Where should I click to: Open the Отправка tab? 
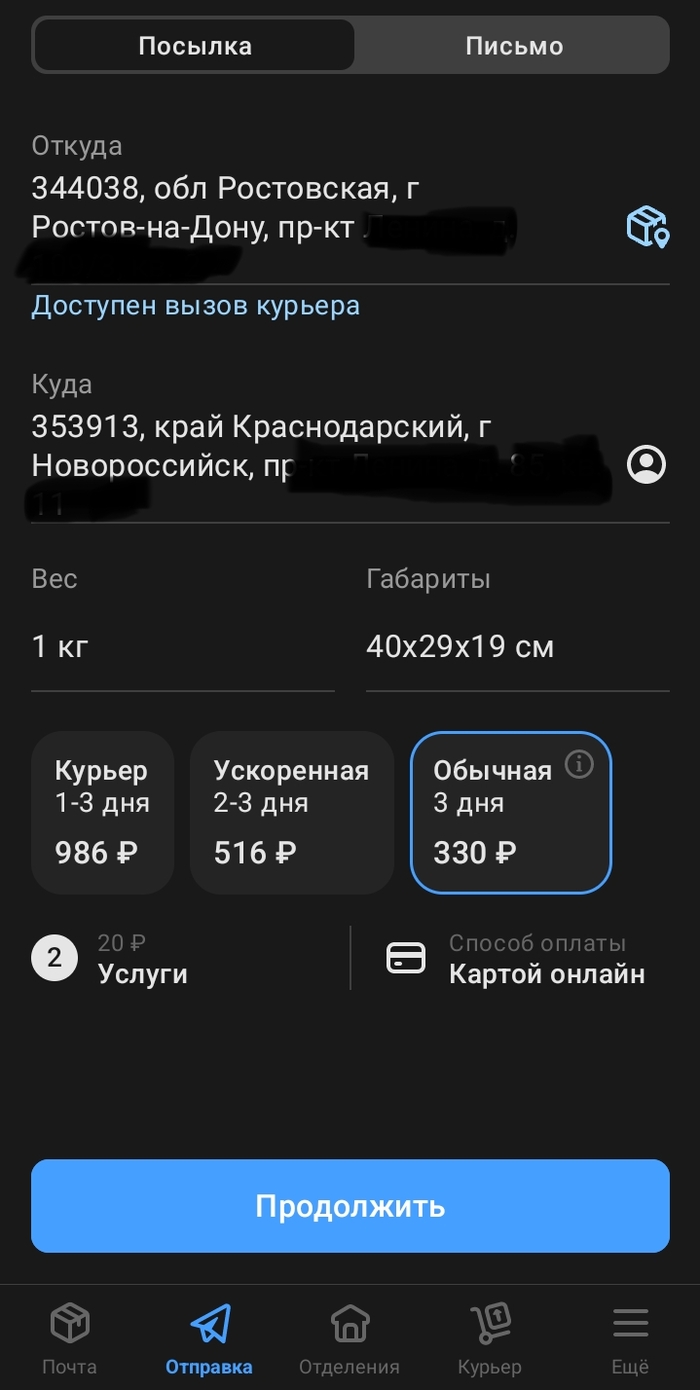coord(209,1338)
